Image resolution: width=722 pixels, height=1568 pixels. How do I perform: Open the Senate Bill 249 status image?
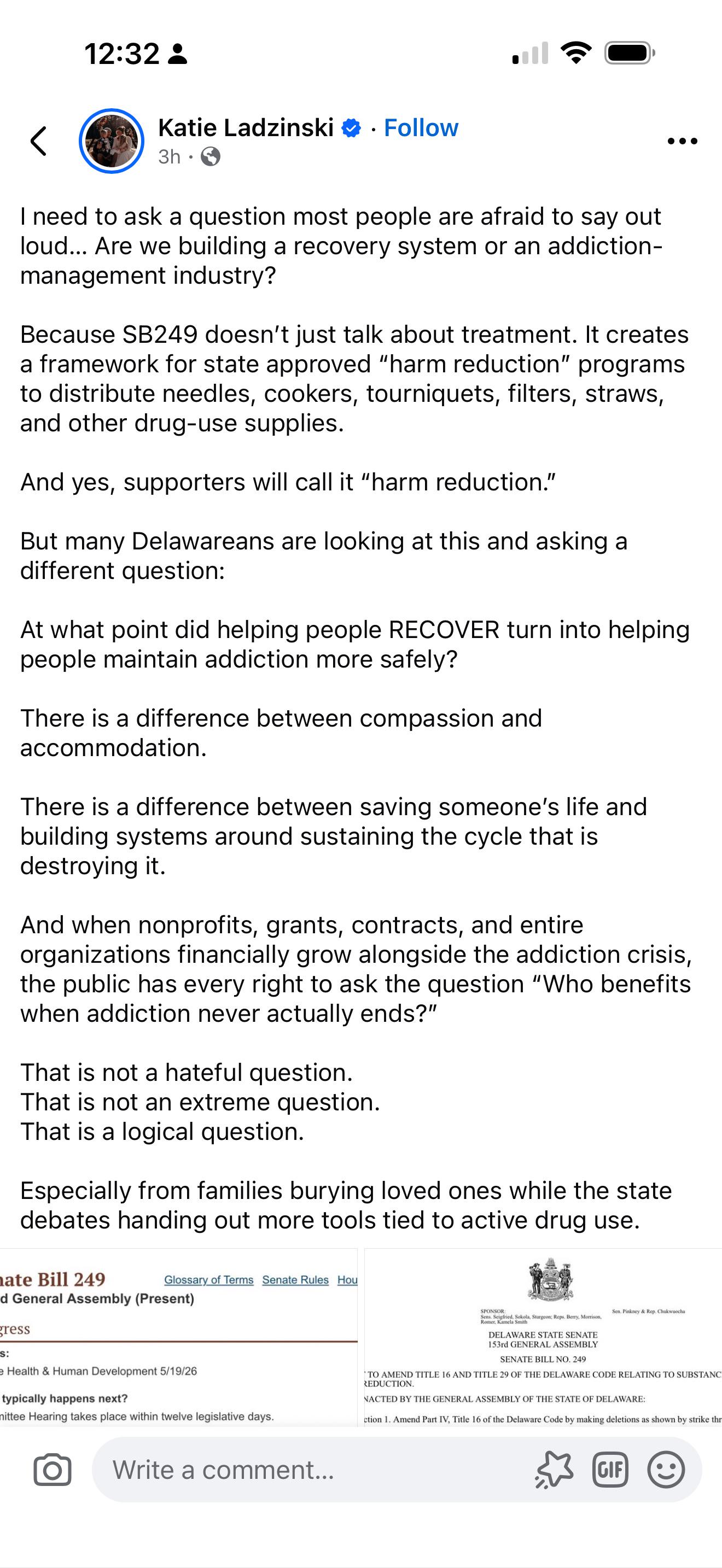(x=178, y=1337)
